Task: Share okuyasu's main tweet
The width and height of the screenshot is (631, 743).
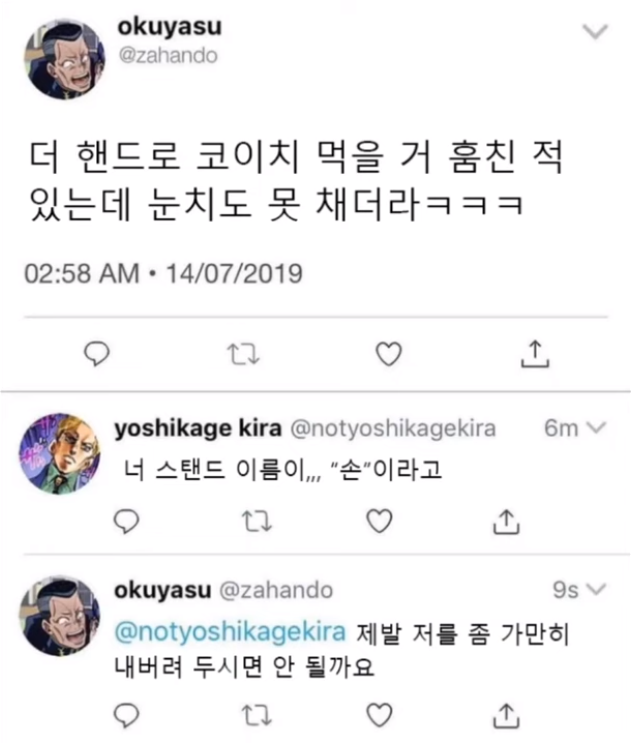Action: (535, 352)
